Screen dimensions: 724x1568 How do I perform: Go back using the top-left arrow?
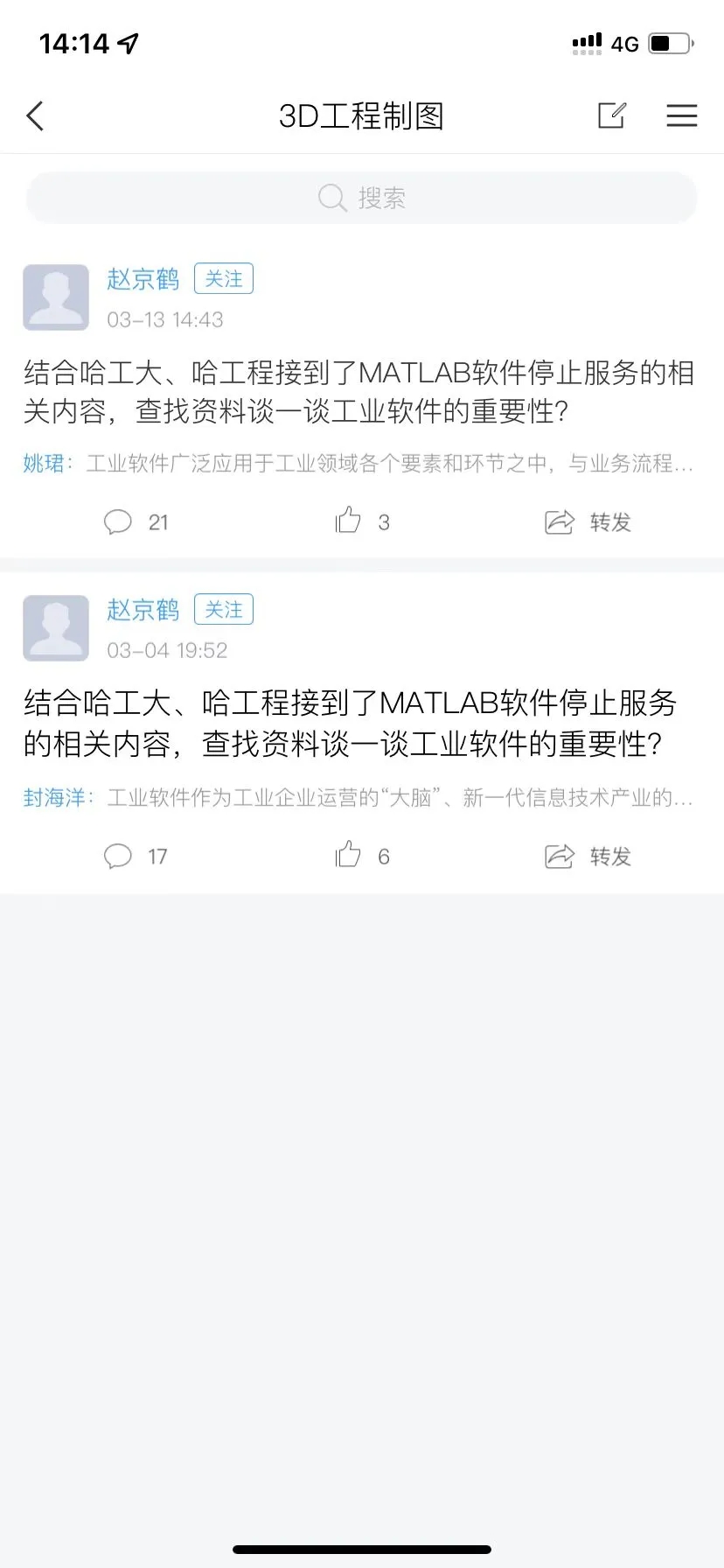pos(35,115)
